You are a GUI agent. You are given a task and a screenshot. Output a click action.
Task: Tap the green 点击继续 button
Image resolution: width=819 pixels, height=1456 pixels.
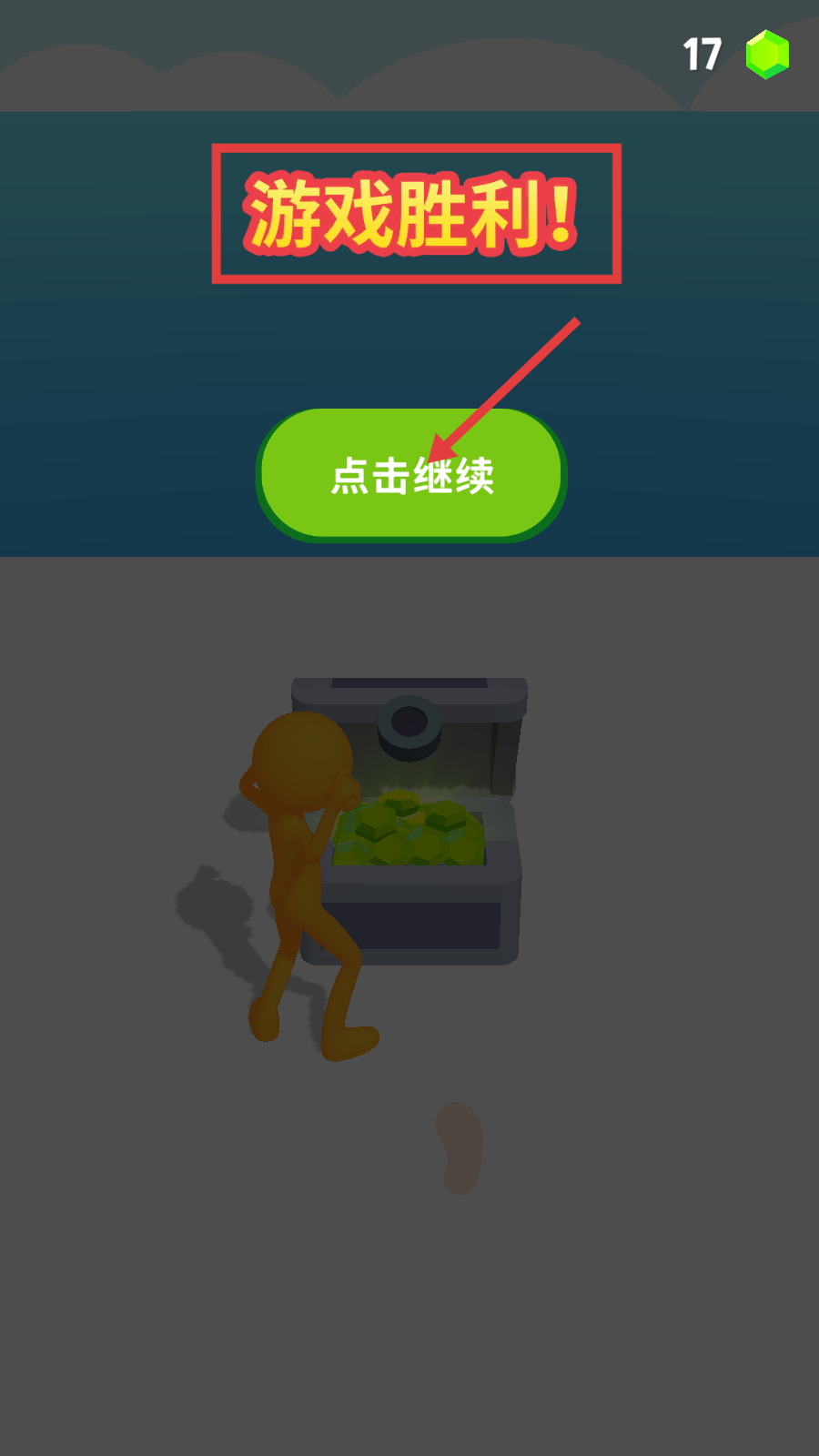pyautogui.click(x=411, y=474)
